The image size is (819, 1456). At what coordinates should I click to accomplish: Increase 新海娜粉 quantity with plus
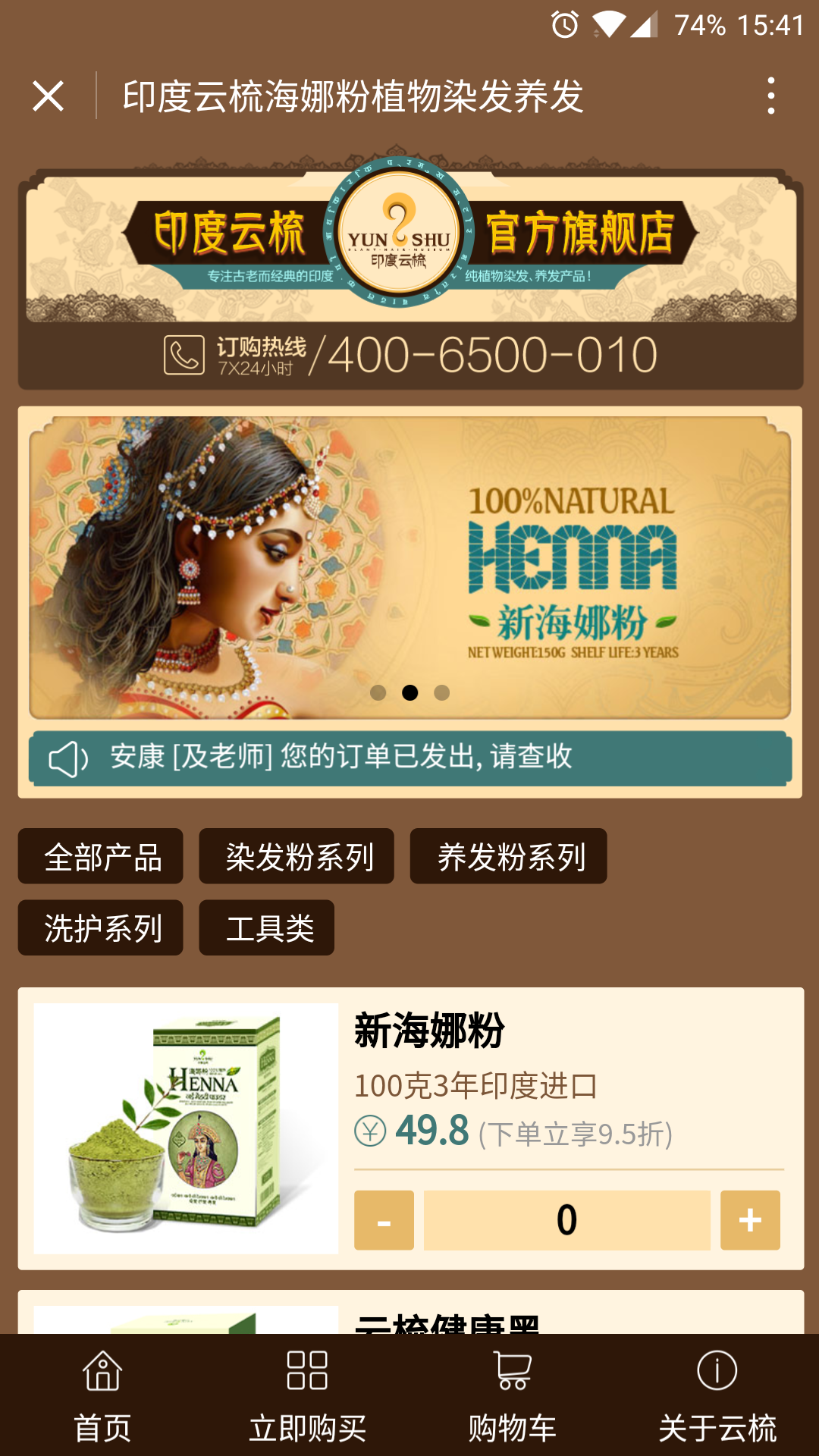(x=750, y=1220)
